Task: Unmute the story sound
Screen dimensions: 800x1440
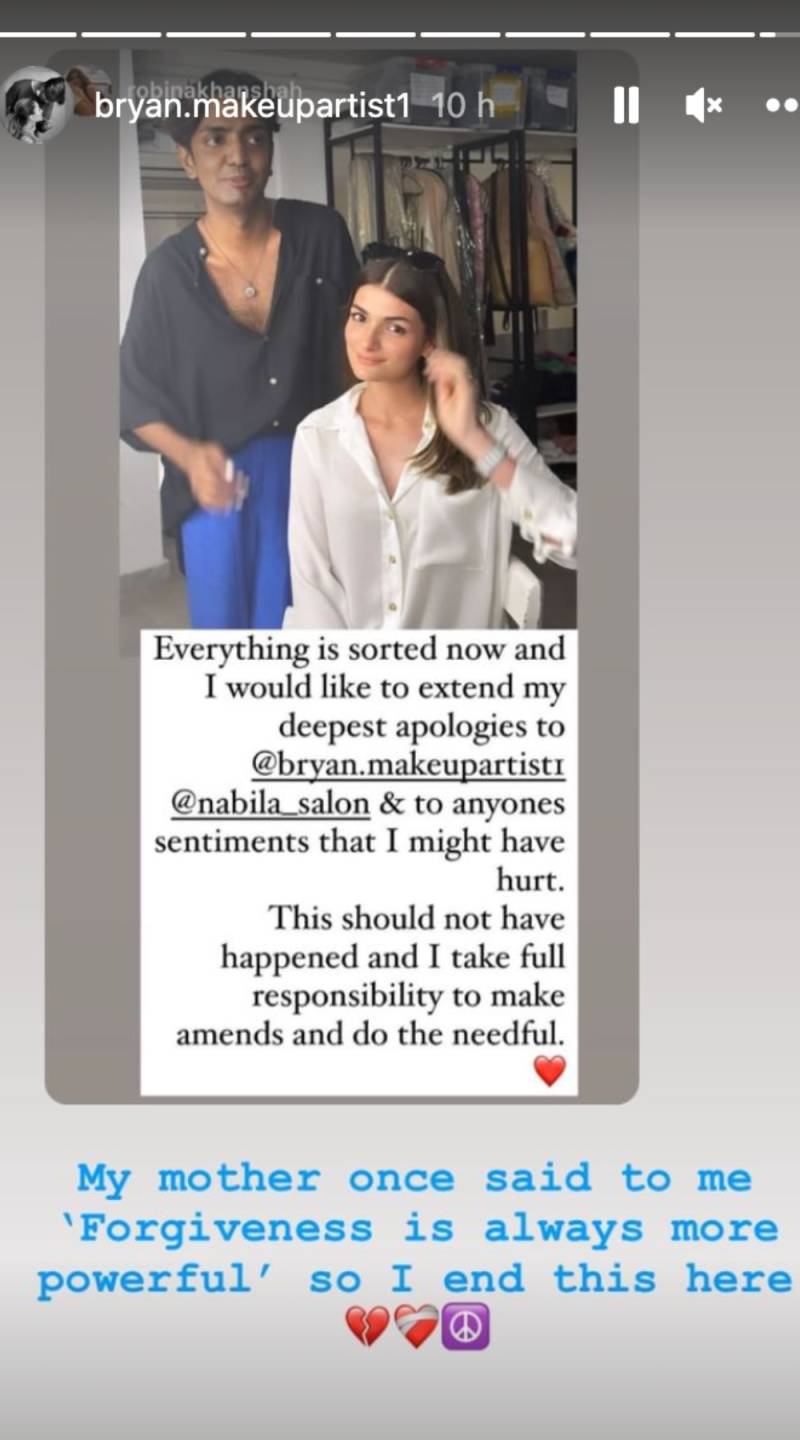Action: (703, 105)
